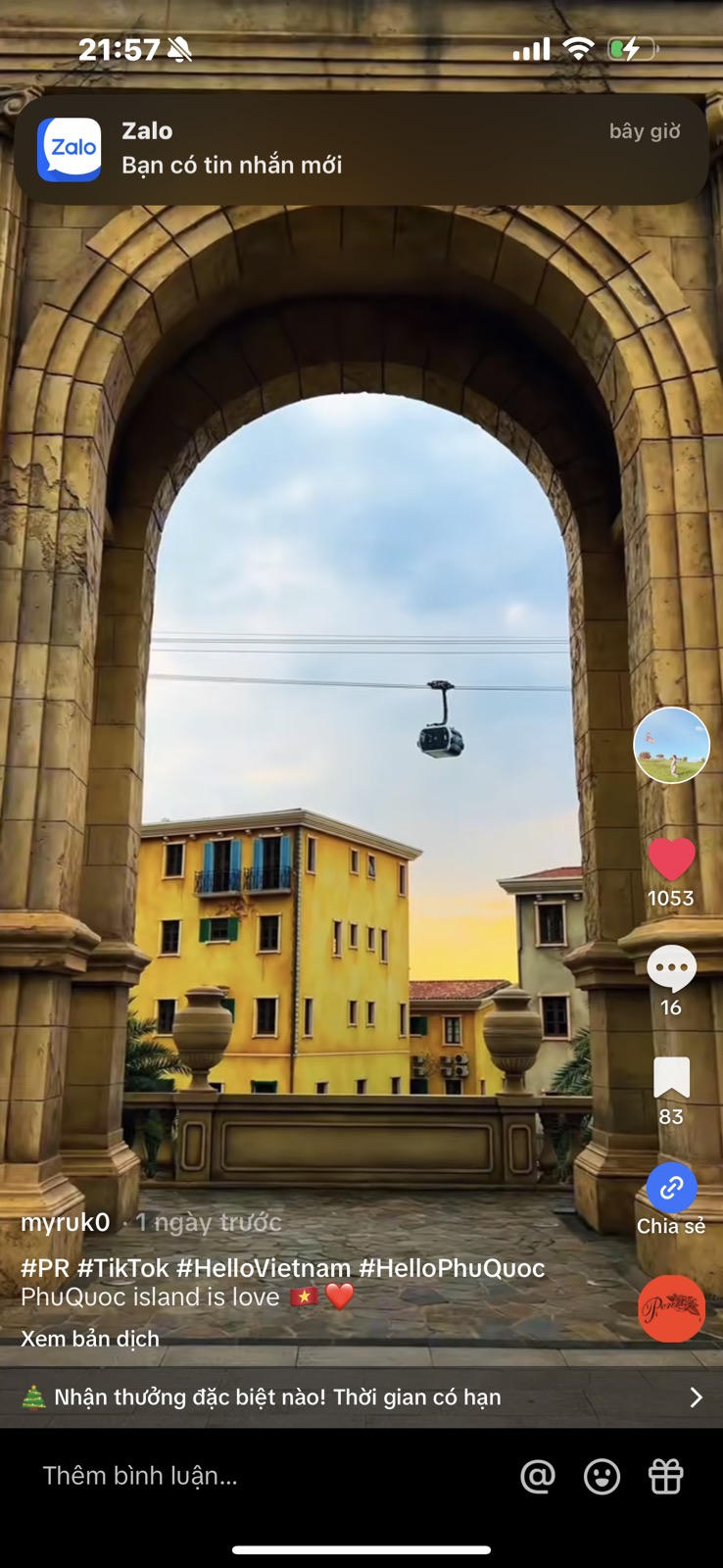
Task: Open the gift icon
Action: pyautogui.click(x=666, y=1476)
